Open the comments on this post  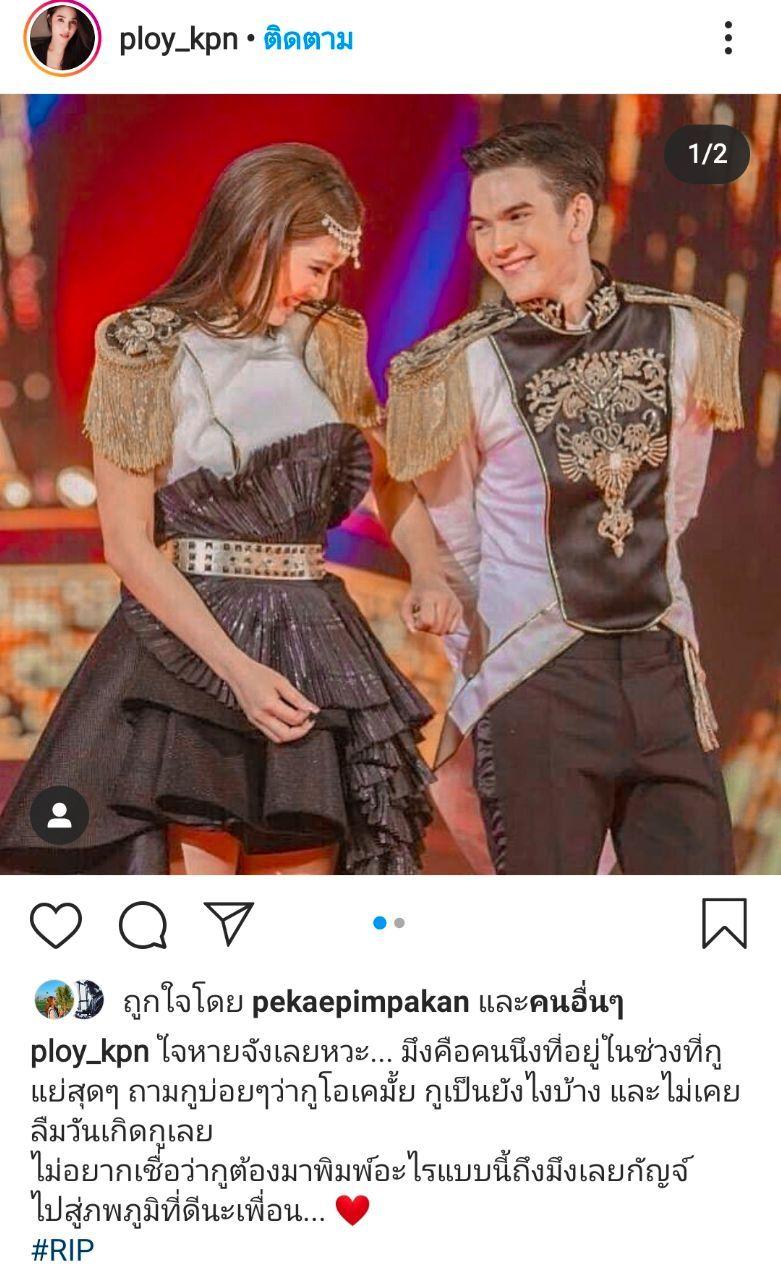pyautogui.click(x=142, y=923)
